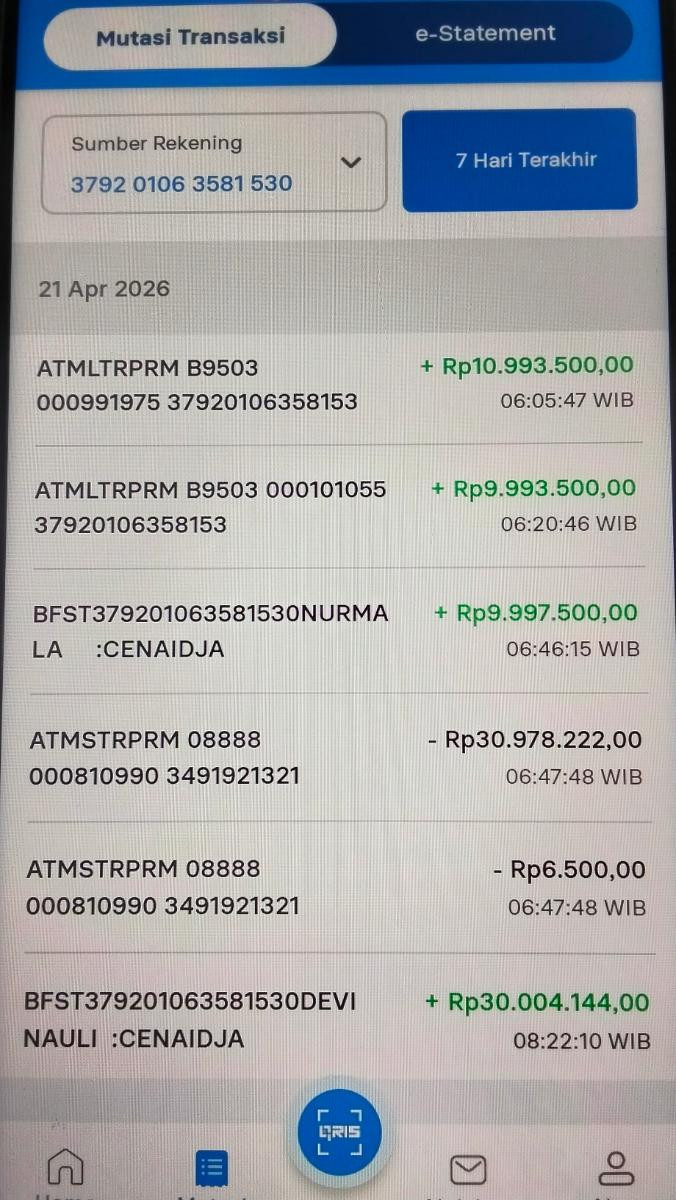
Task: Open the Mutasi list tab in bottom navigation
Action: pos(211,1168)
